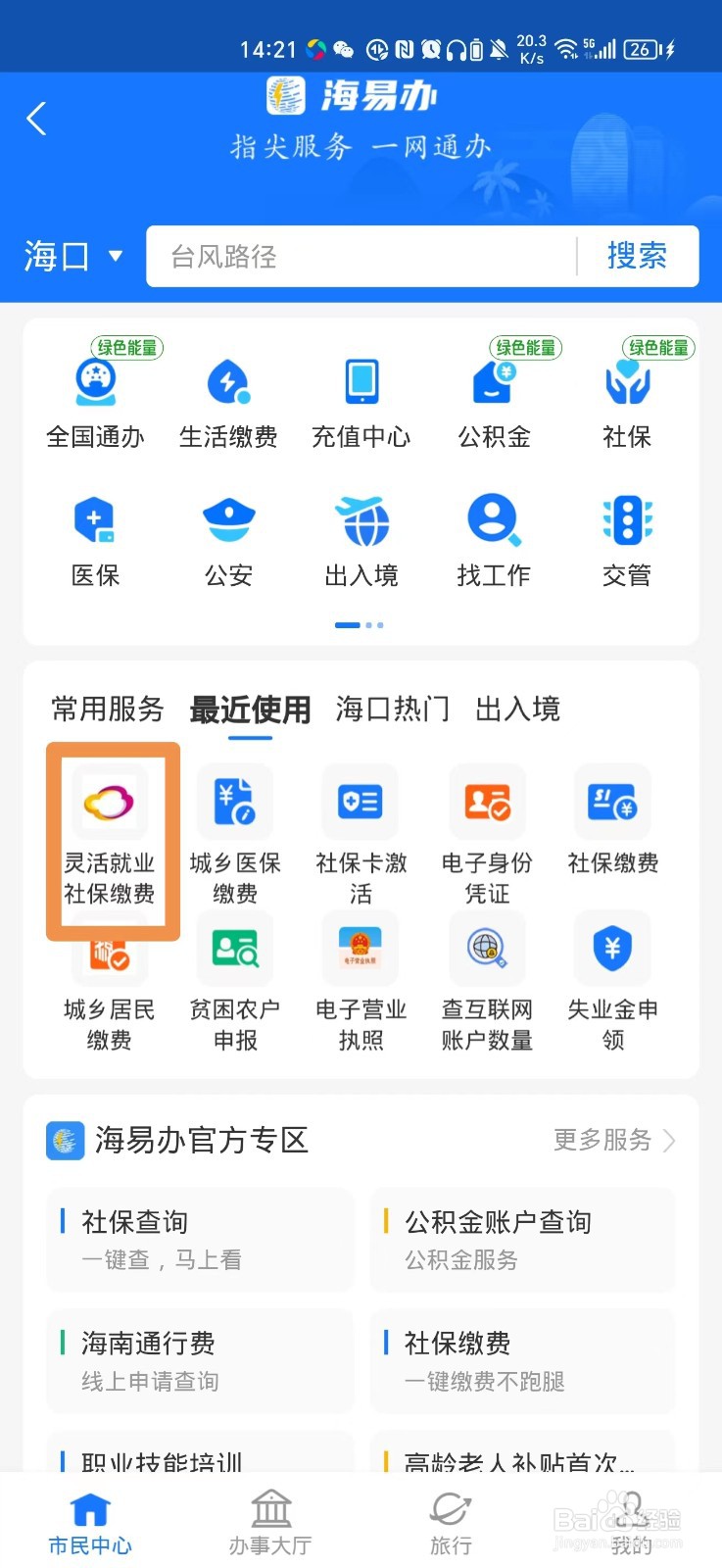
Task: Expand 更多服务 in 海易办官方专区
Action: (609, 1141)
